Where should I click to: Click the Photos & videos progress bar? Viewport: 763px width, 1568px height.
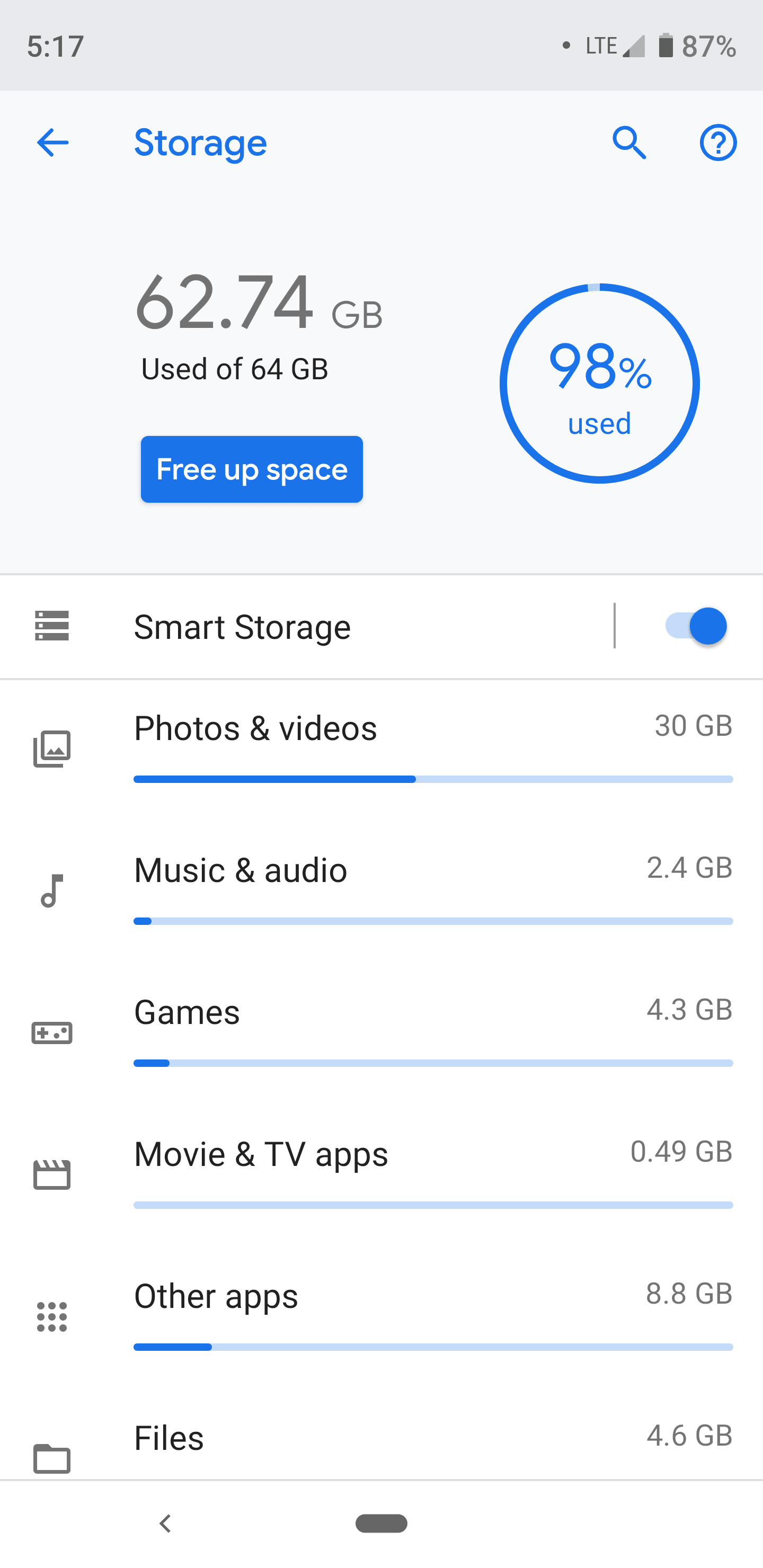coord(432,779)
